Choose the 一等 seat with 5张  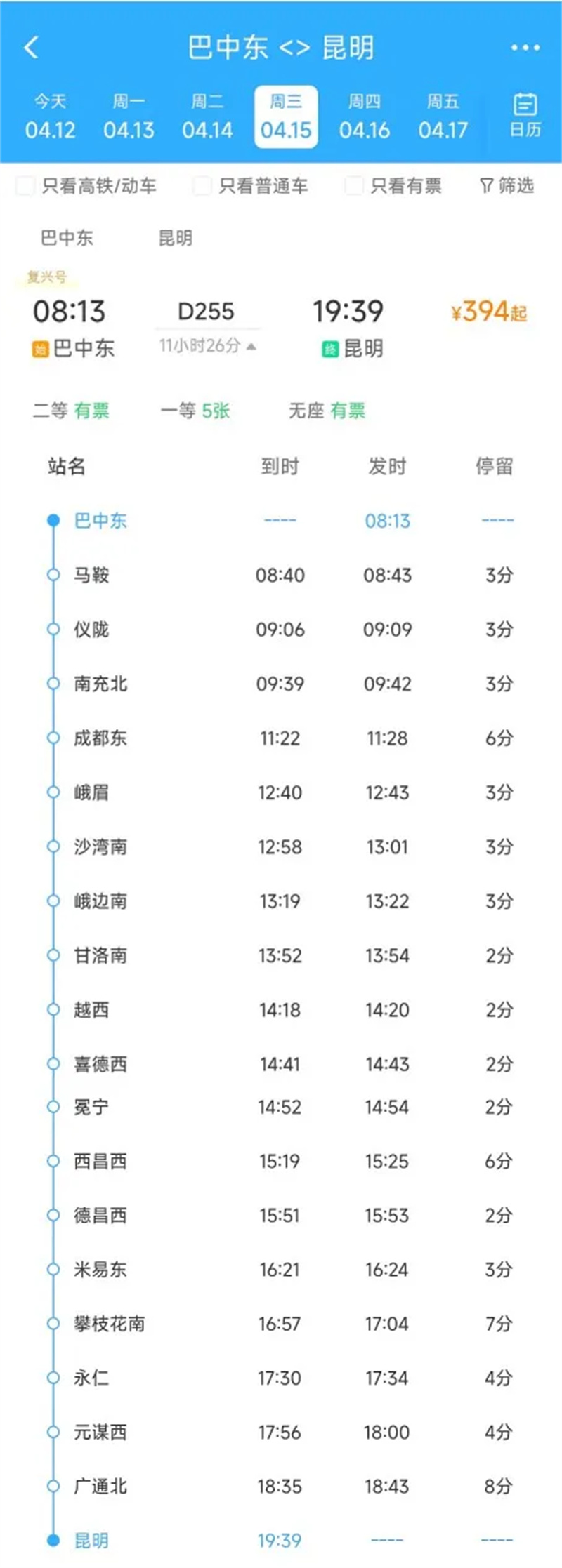tap(195, 411)
